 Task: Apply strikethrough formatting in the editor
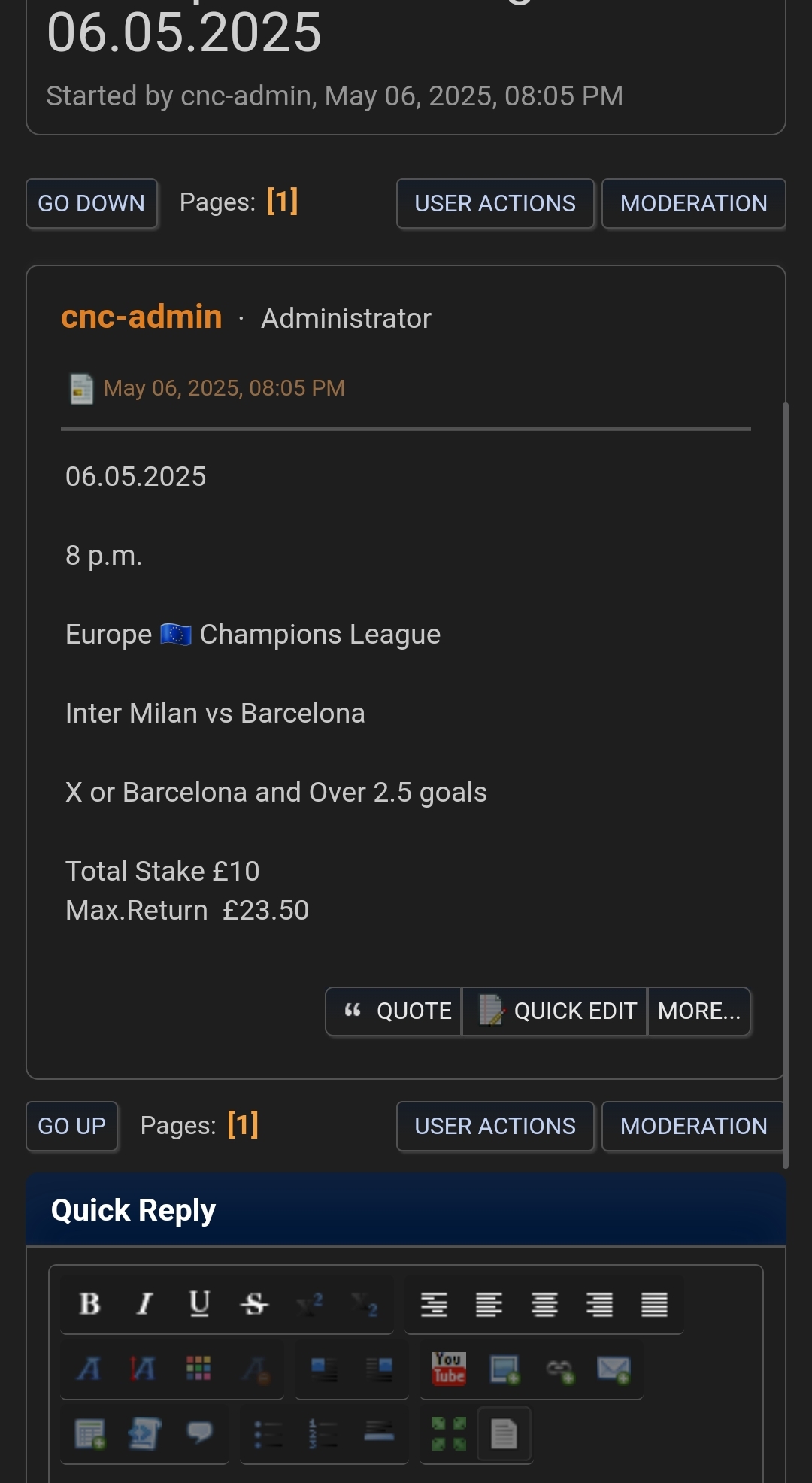(x=254, y=1303)
